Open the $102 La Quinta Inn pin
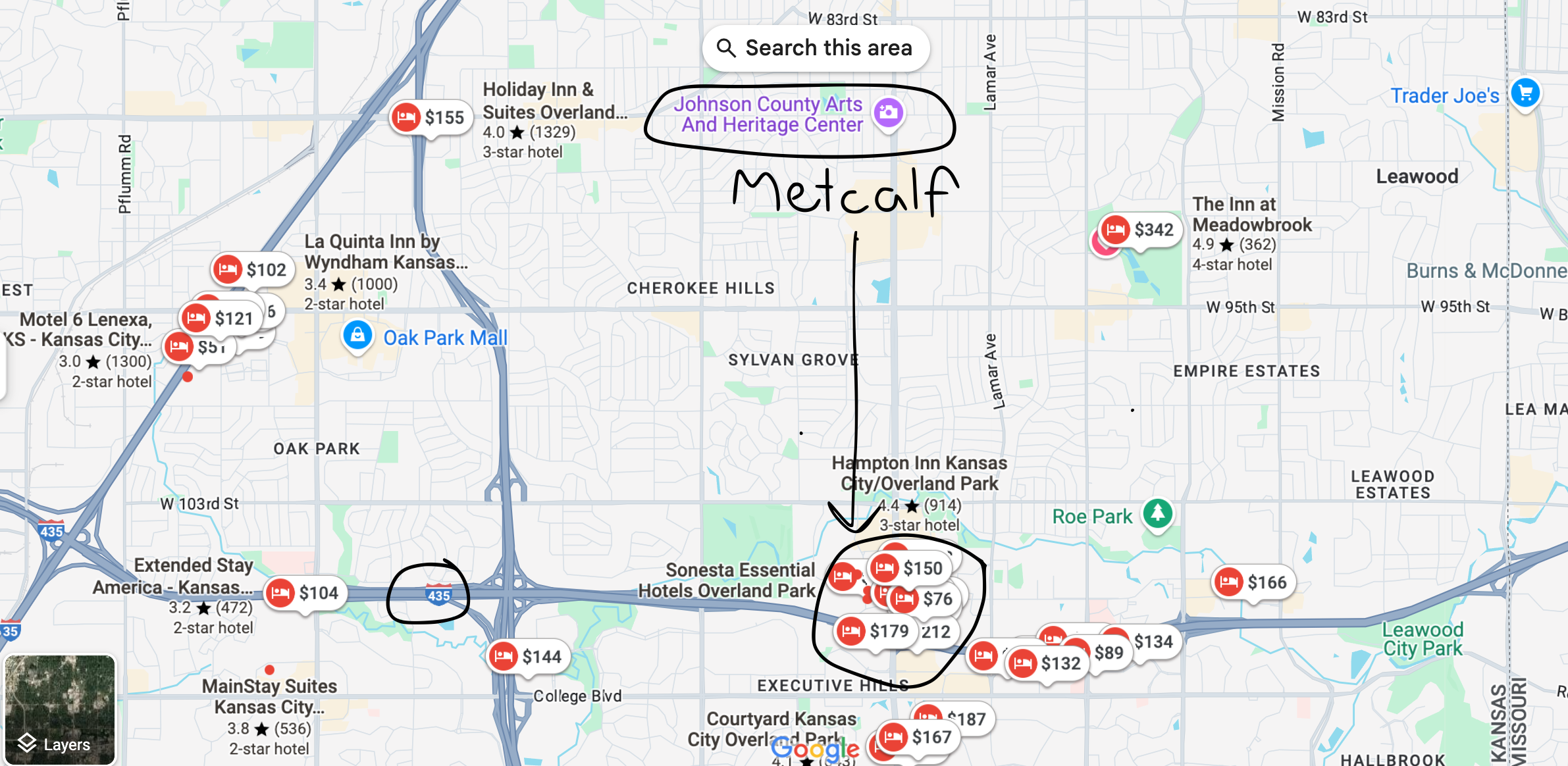The width and height of the screenshot is (1568, 766). [253, 270]
